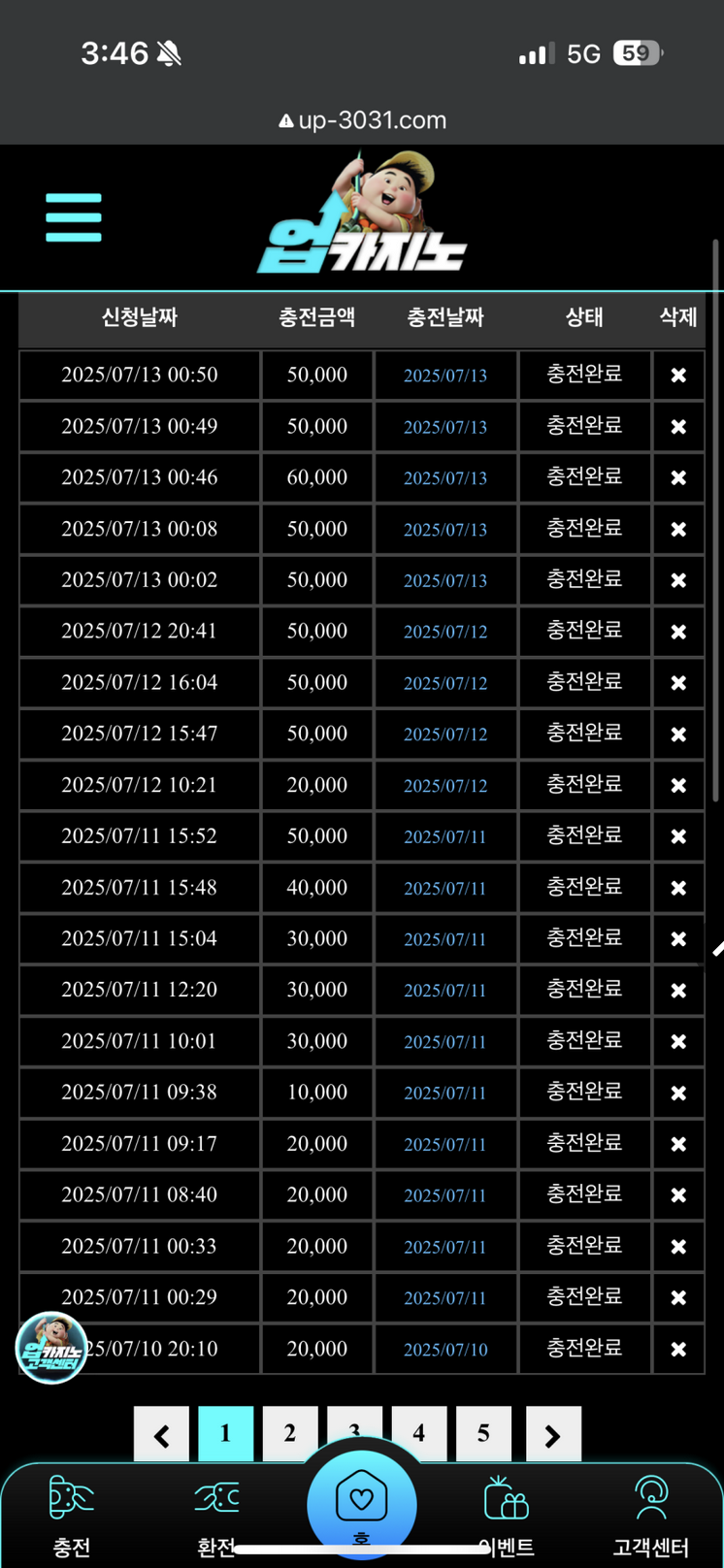Open the 충전 tab
724x1568 pixels.
pos(72,1517)
